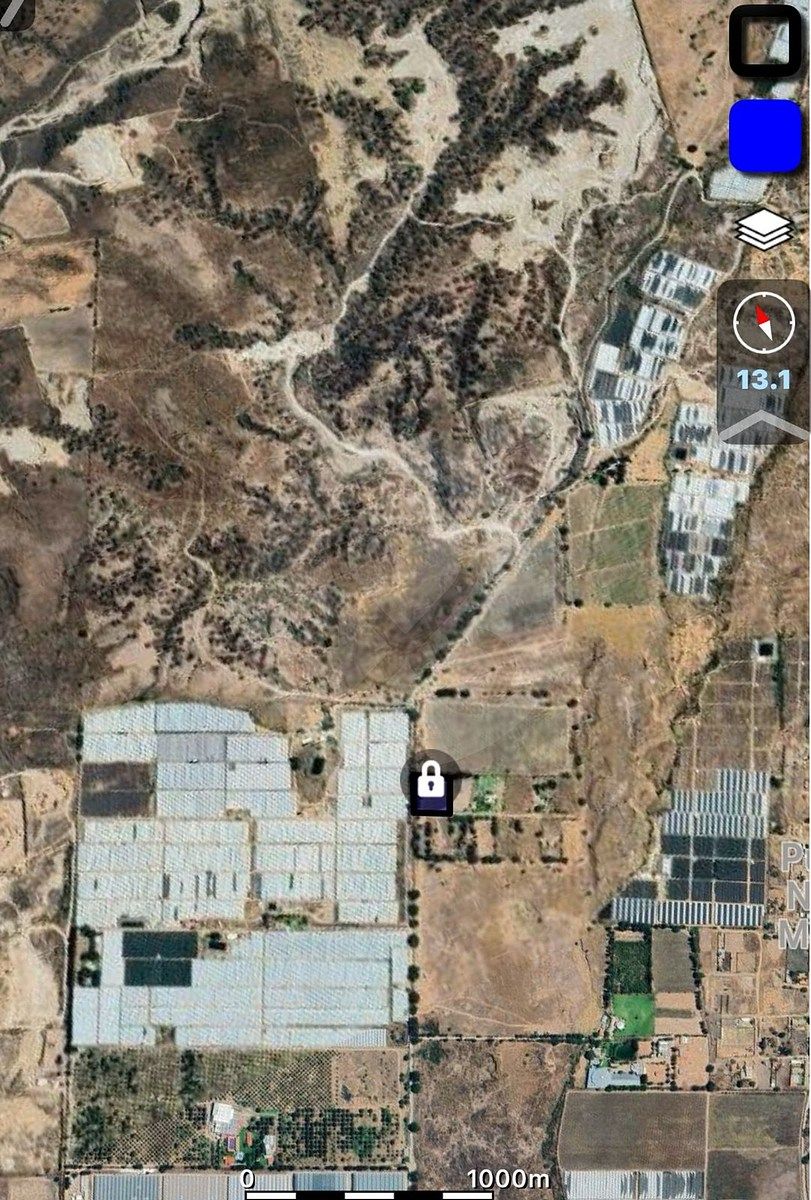Image resolution: width=811 pixels, height=1200 pixels.
Task: Expand the panel with the up chevron
Action: [x=764, y=426]
